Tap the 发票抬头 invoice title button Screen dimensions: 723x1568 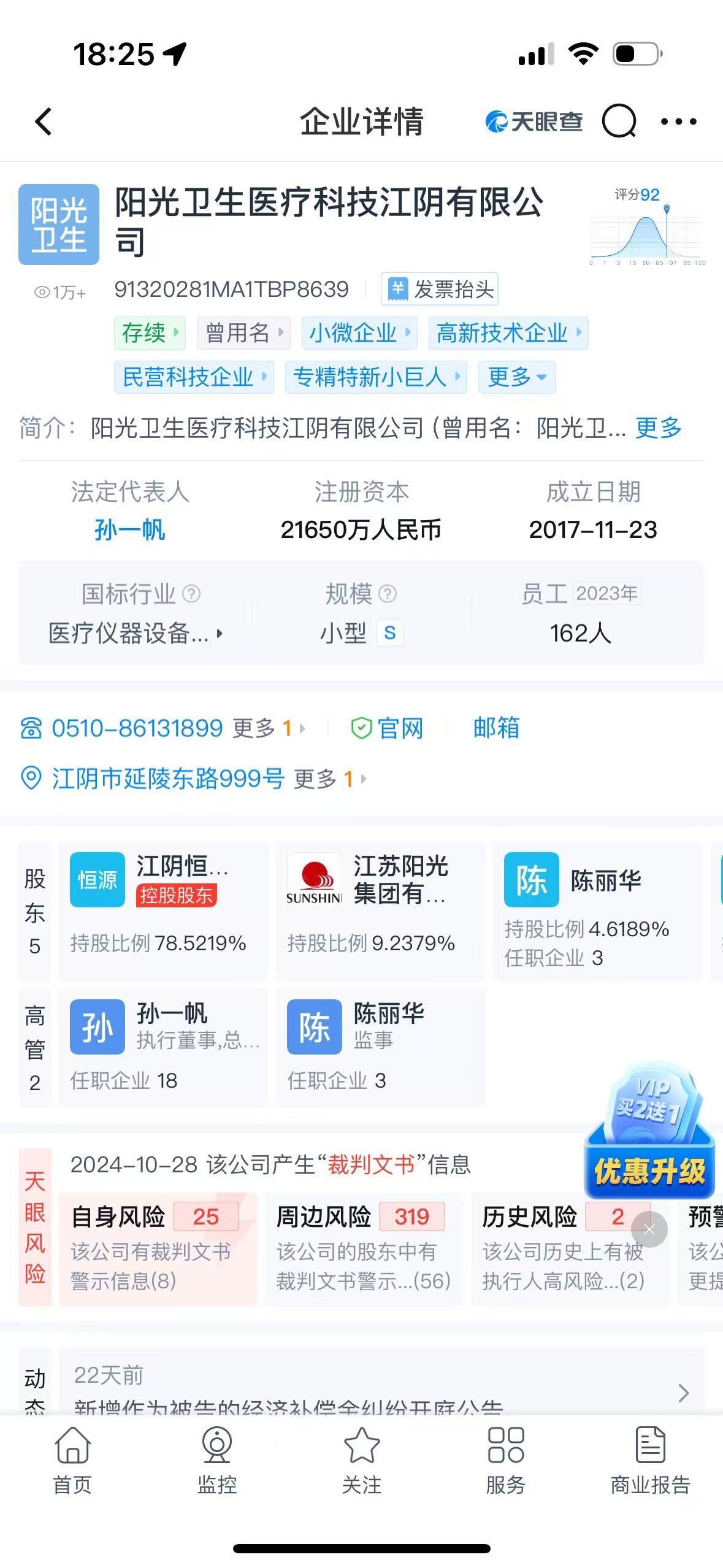[x=440, y=289]
